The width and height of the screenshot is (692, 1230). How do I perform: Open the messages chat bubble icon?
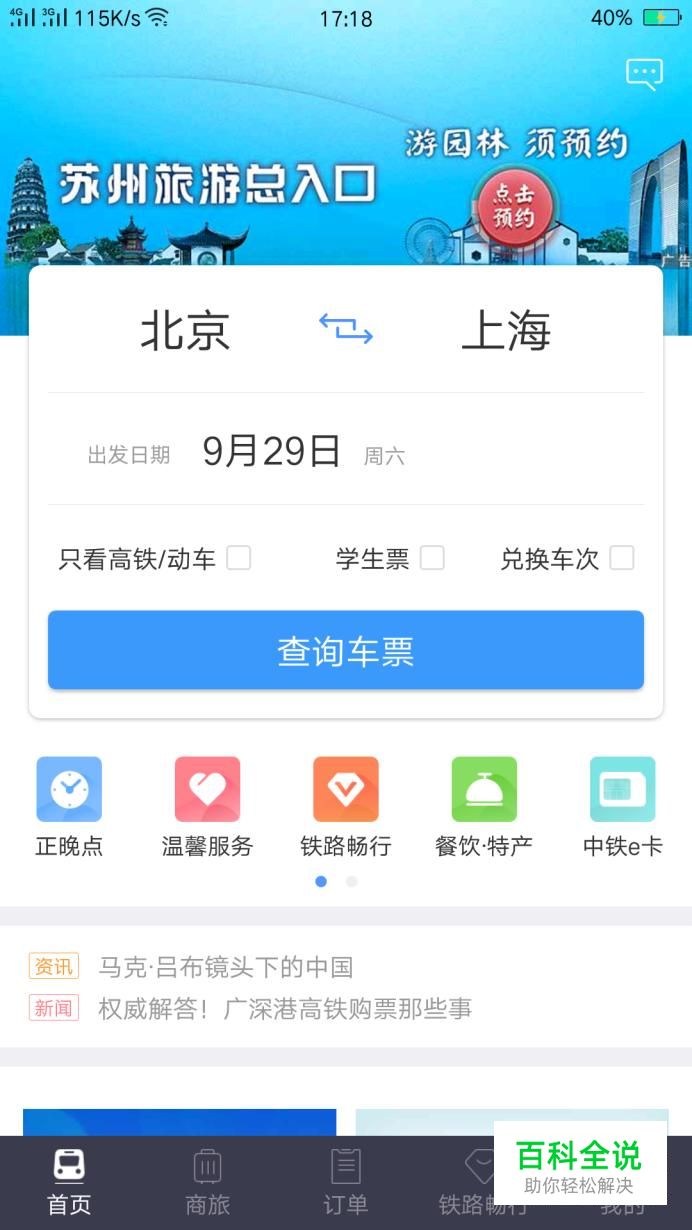click(x=644, y=74)
